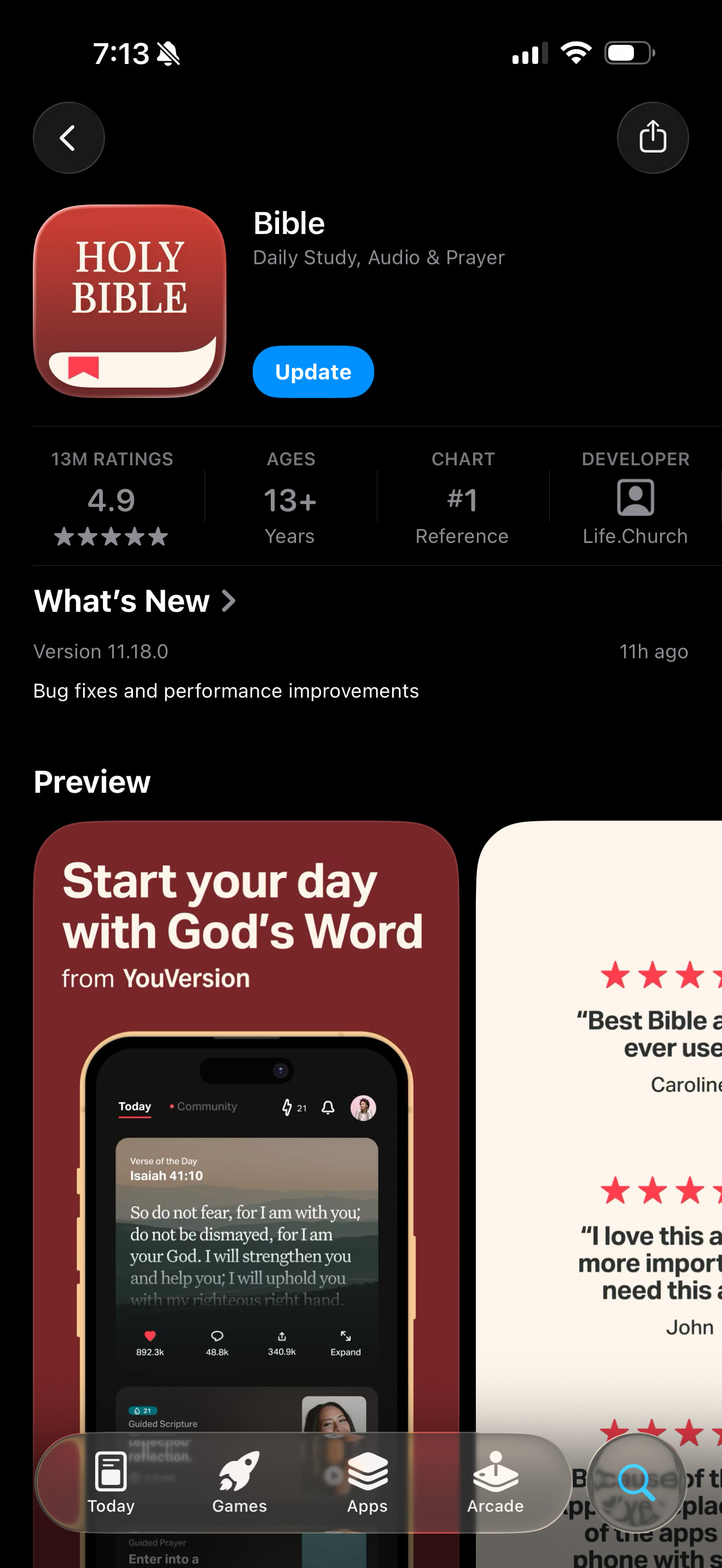Image resolution: width=722 pixels, height=1568 pixels.
Task: Switch to the Today tab
Action: [x=111, y=1482]
